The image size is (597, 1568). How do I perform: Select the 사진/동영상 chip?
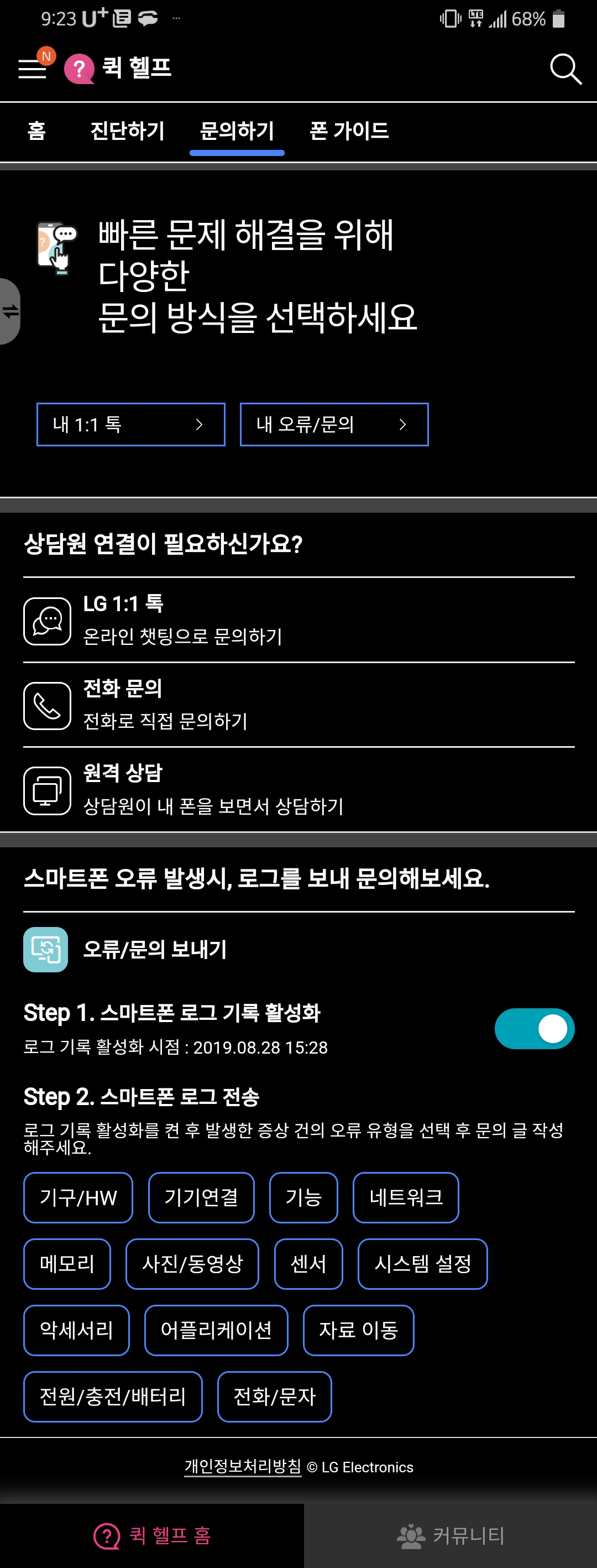point(192,1264)
